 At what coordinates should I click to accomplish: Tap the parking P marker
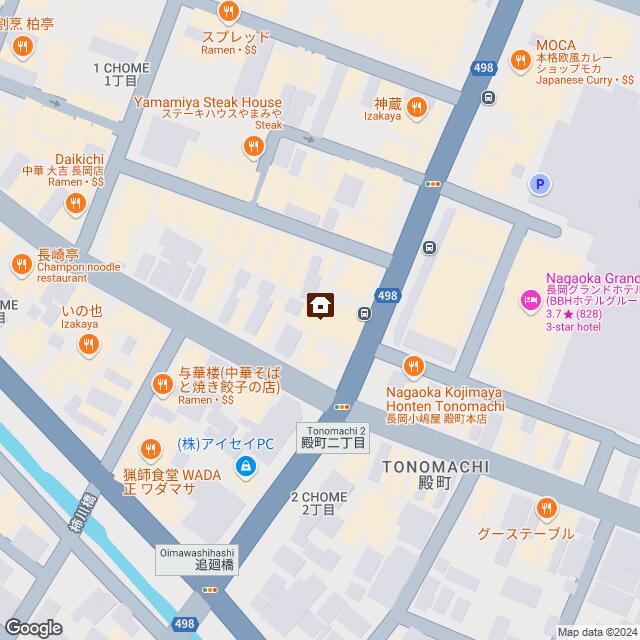point(541,184)
